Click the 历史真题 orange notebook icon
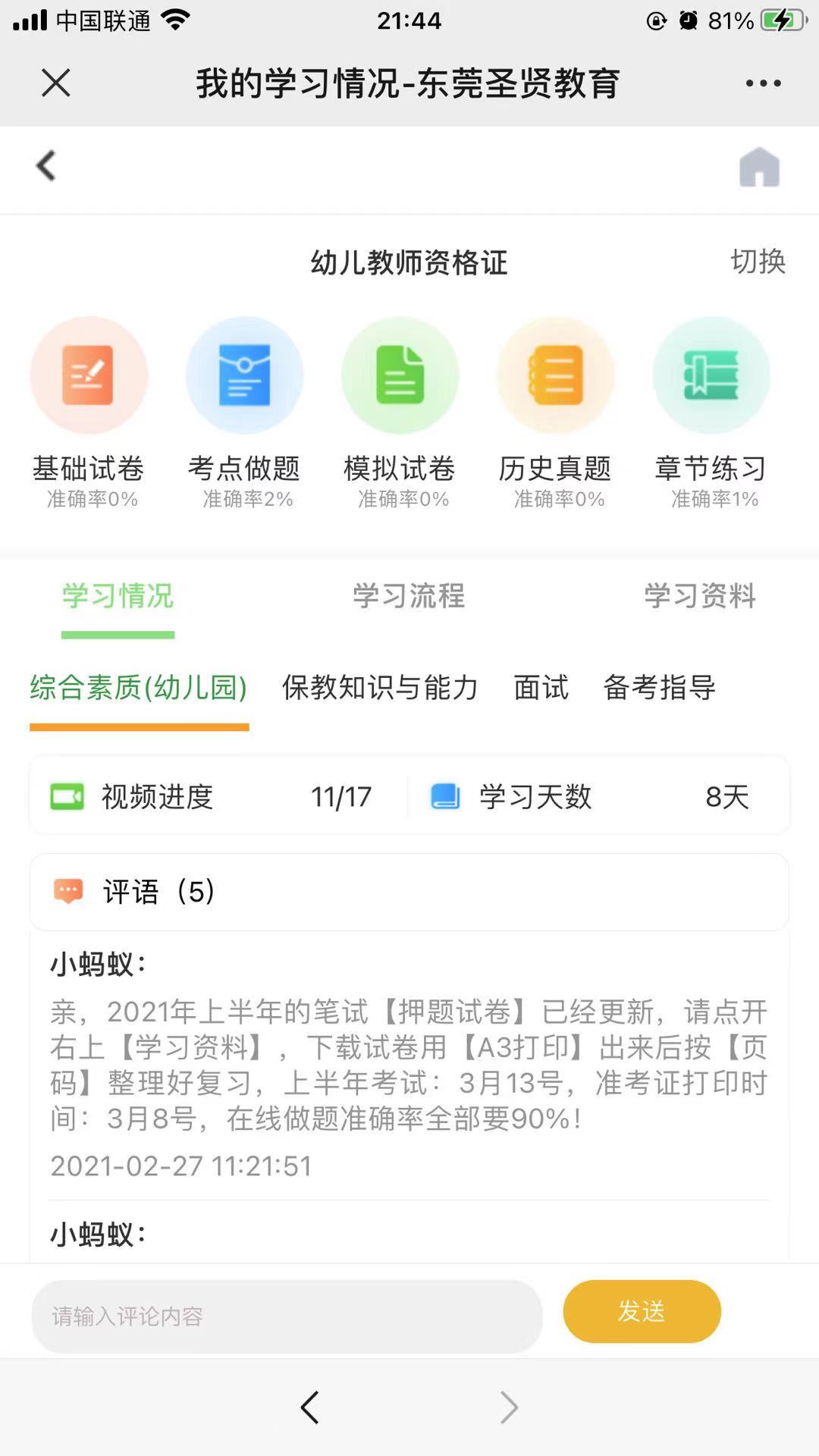 tap(555, 375)
